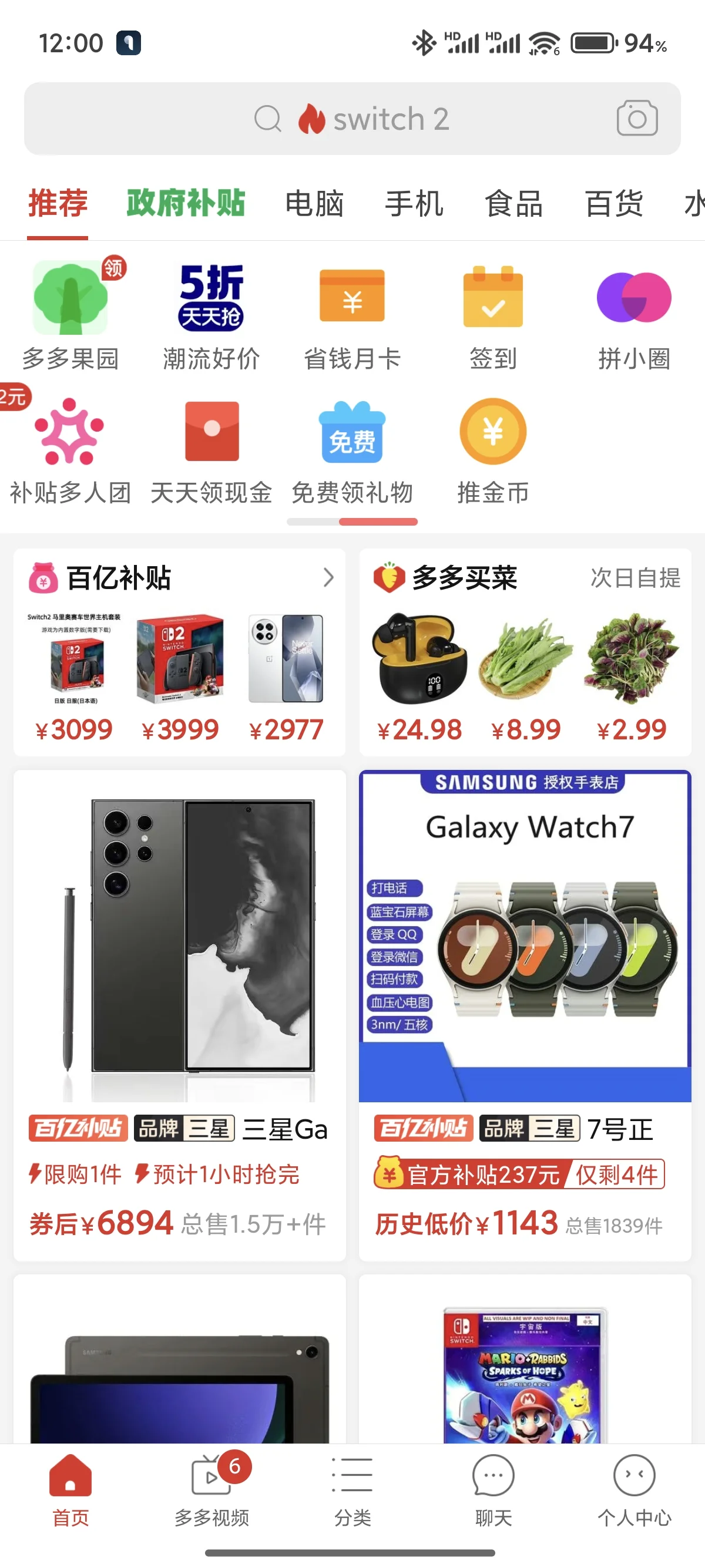
Task: Open the camera image search icon
Action: click(x=637, y=118)
